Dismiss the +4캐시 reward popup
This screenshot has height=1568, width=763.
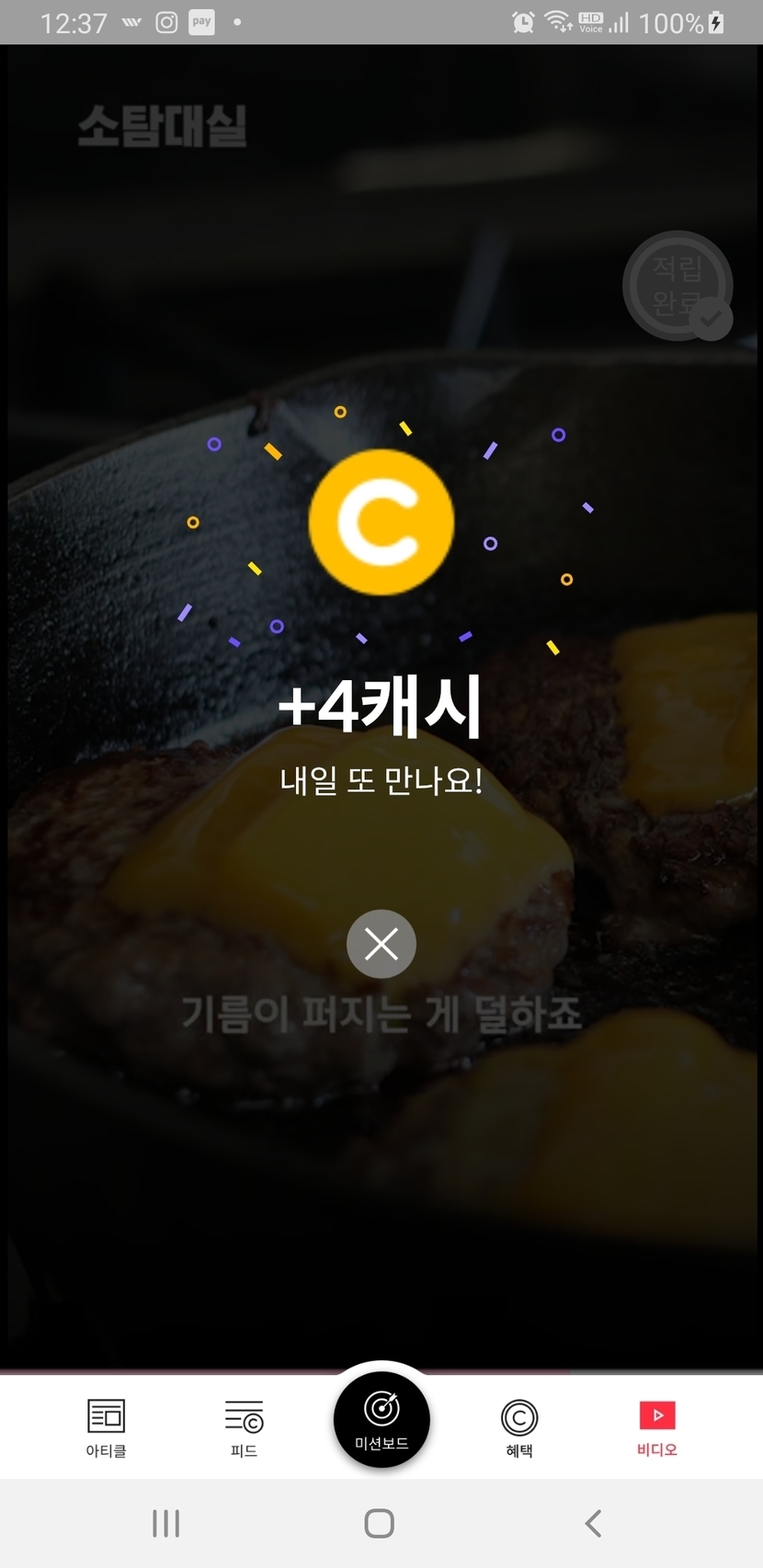[381, 944]
